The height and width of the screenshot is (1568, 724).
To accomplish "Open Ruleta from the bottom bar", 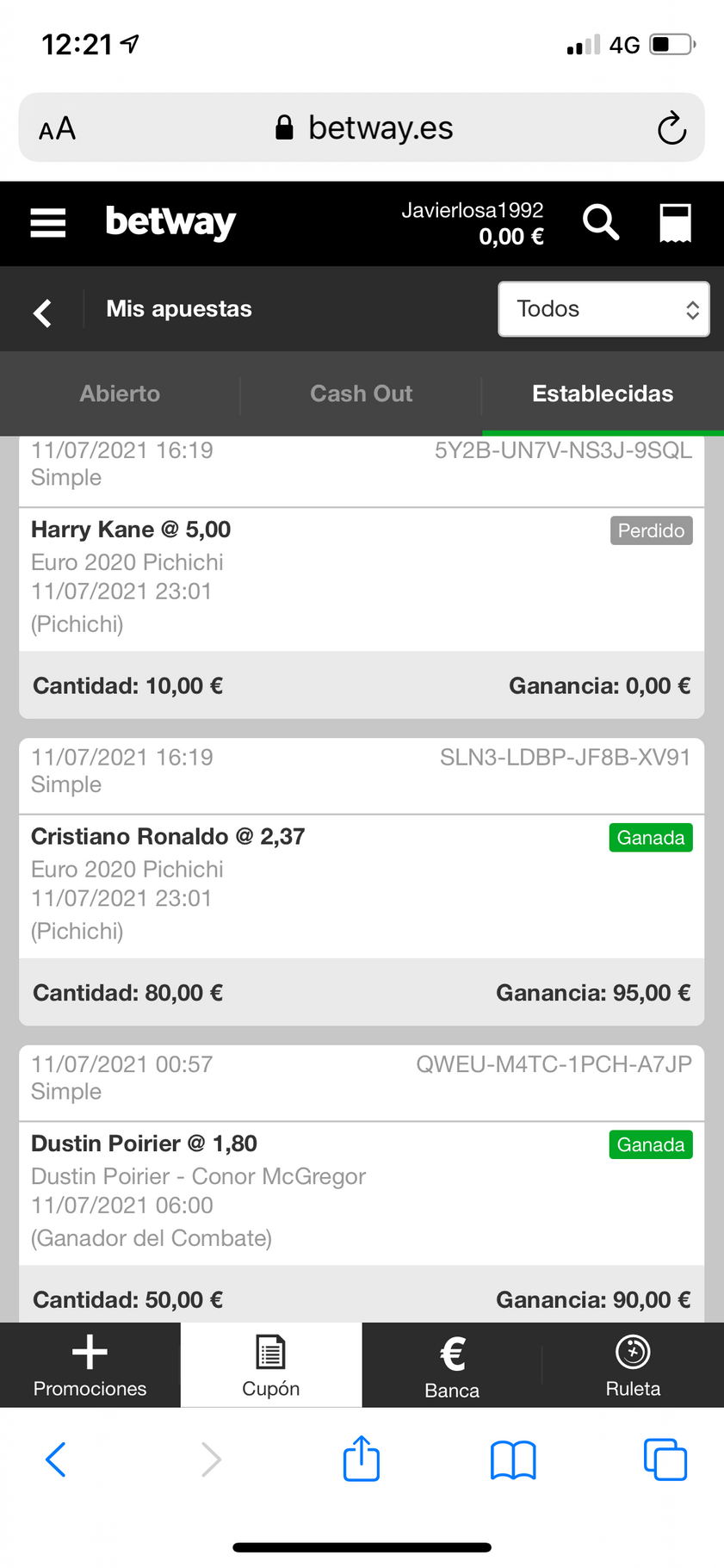I will click(633, 1365).
